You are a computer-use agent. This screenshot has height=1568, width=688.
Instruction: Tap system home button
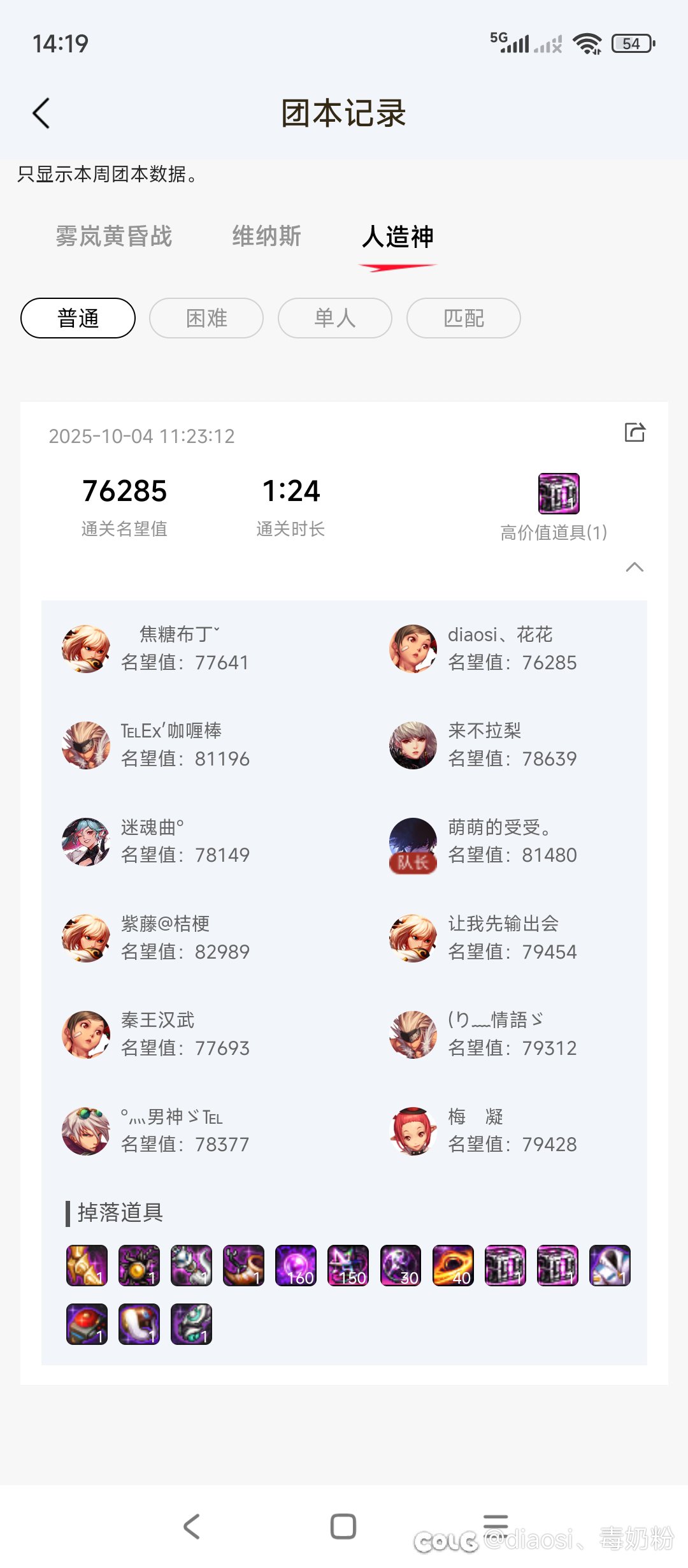click(x=343, y=1527)
